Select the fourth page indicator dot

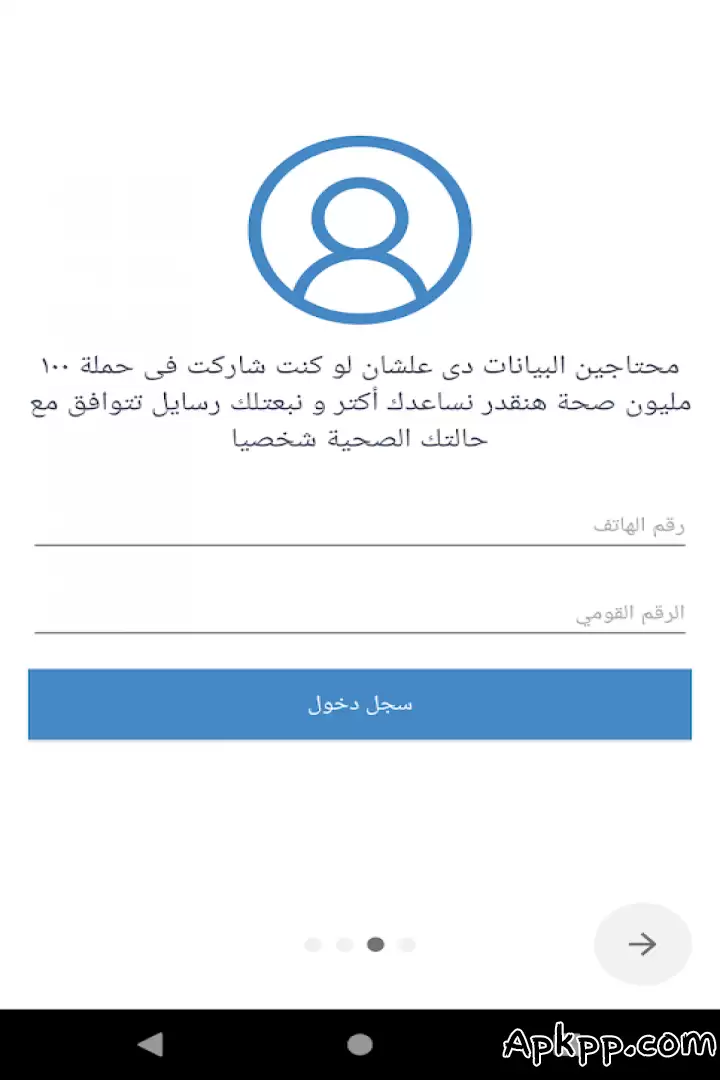[x=407, y=944]
